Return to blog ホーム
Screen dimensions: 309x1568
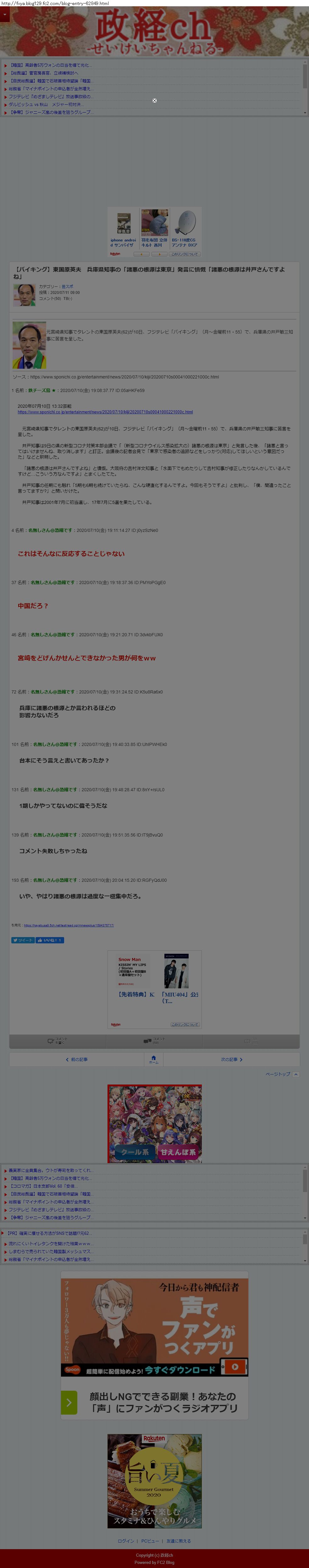pos(153,1059)
